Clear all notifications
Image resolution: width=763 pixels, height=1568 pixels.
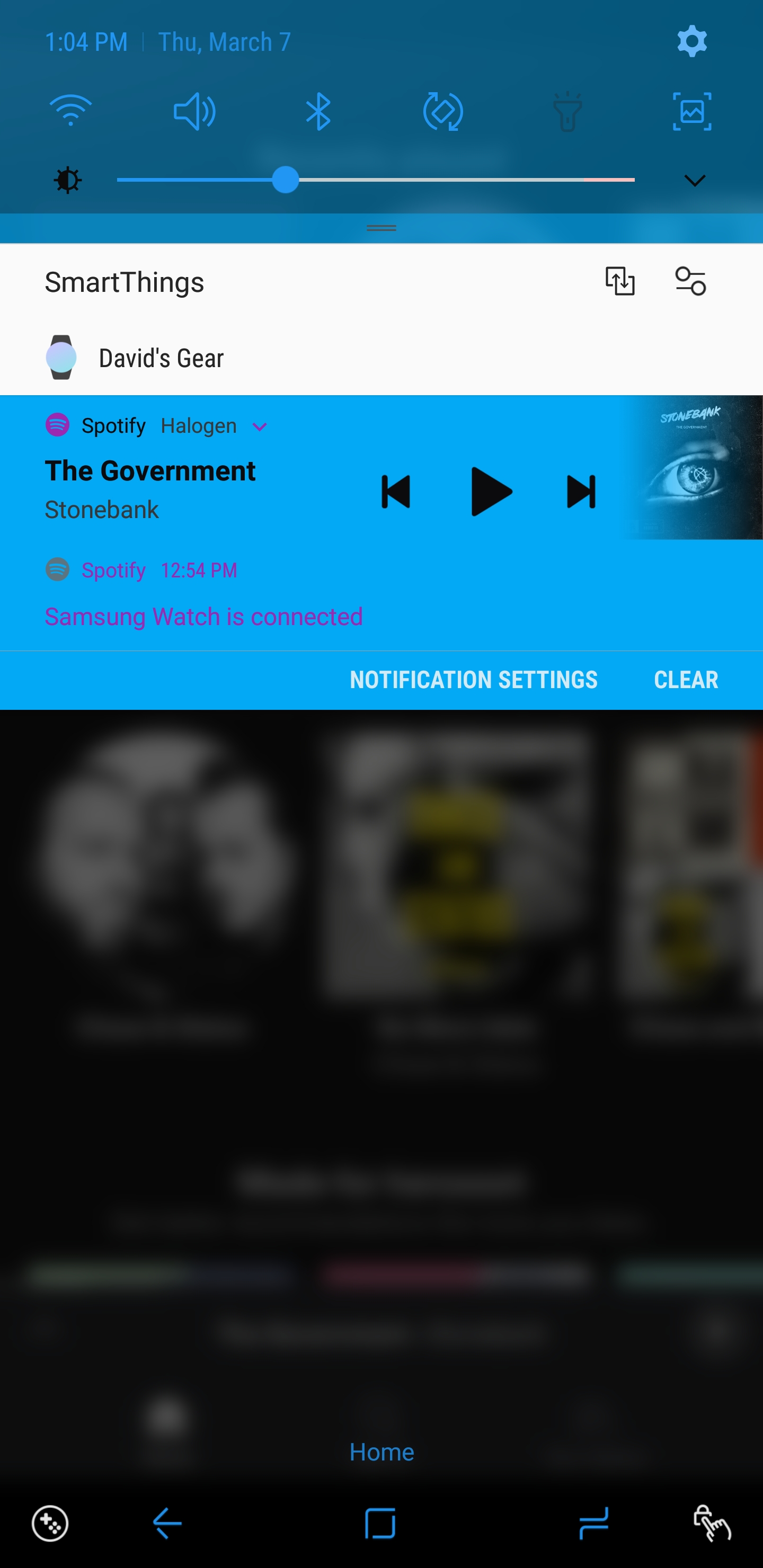[686, 680]
